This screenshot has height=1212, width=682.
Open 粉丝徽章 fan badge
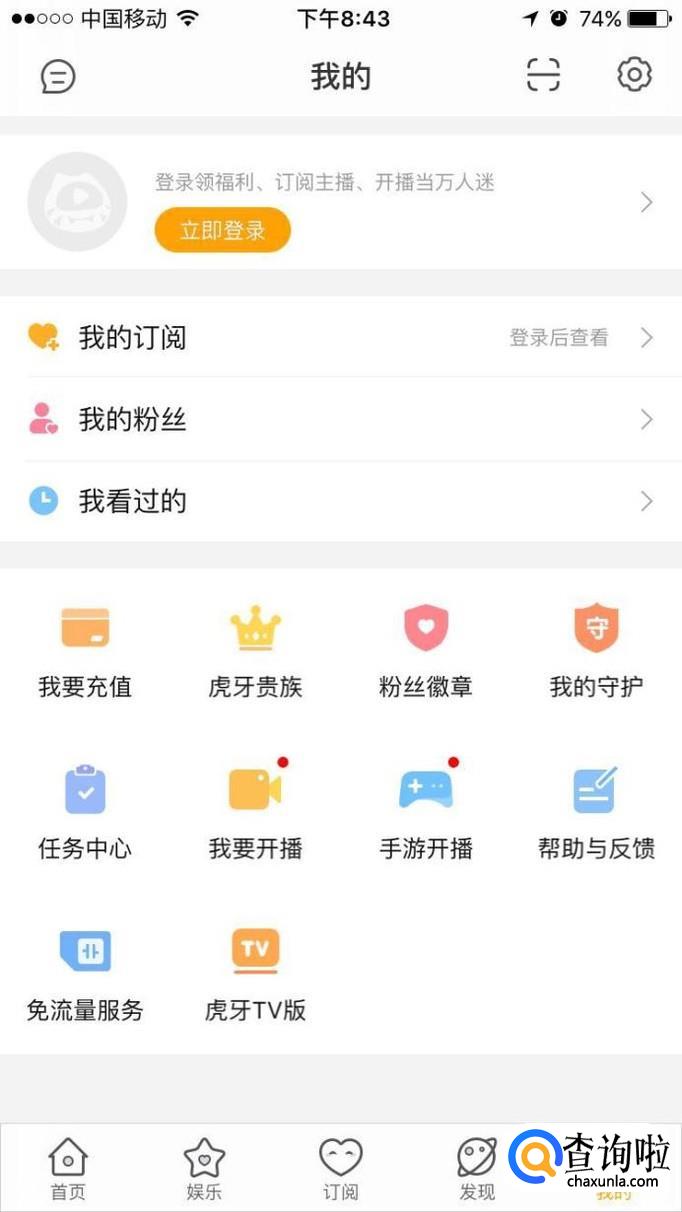pos(426,650)
